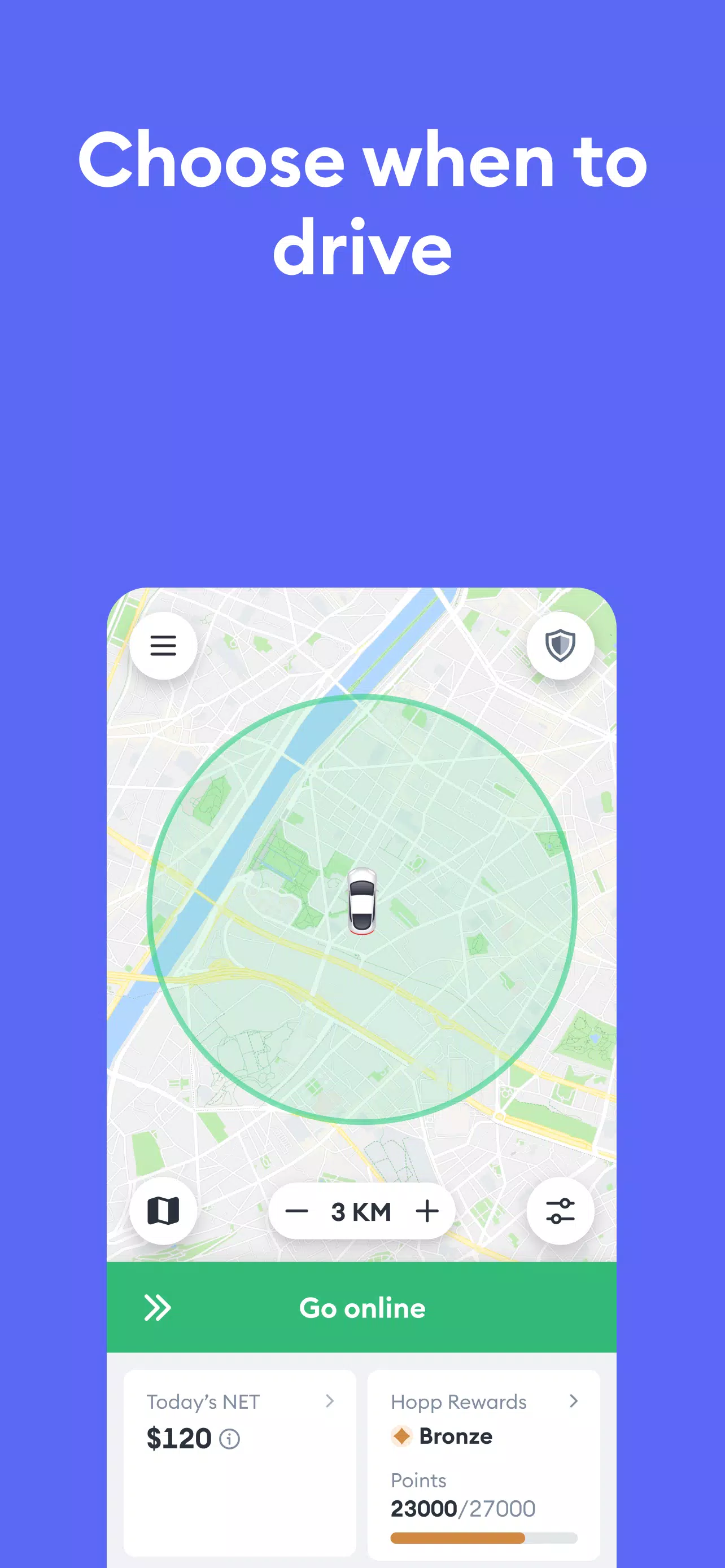Expand Today's NET details chevron
Image resolution: width=725 pixels, height=1568 pixels.
(329, 1402)
